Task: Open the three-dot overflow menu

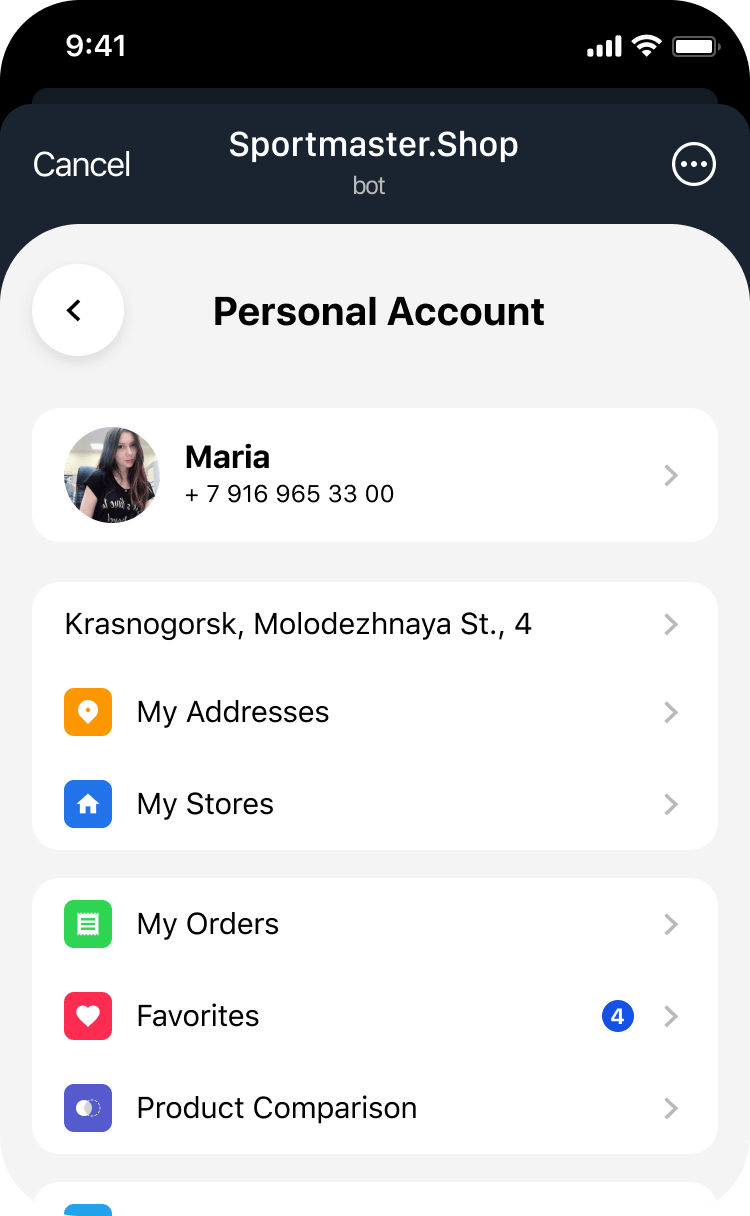Action: pos(694,165)
